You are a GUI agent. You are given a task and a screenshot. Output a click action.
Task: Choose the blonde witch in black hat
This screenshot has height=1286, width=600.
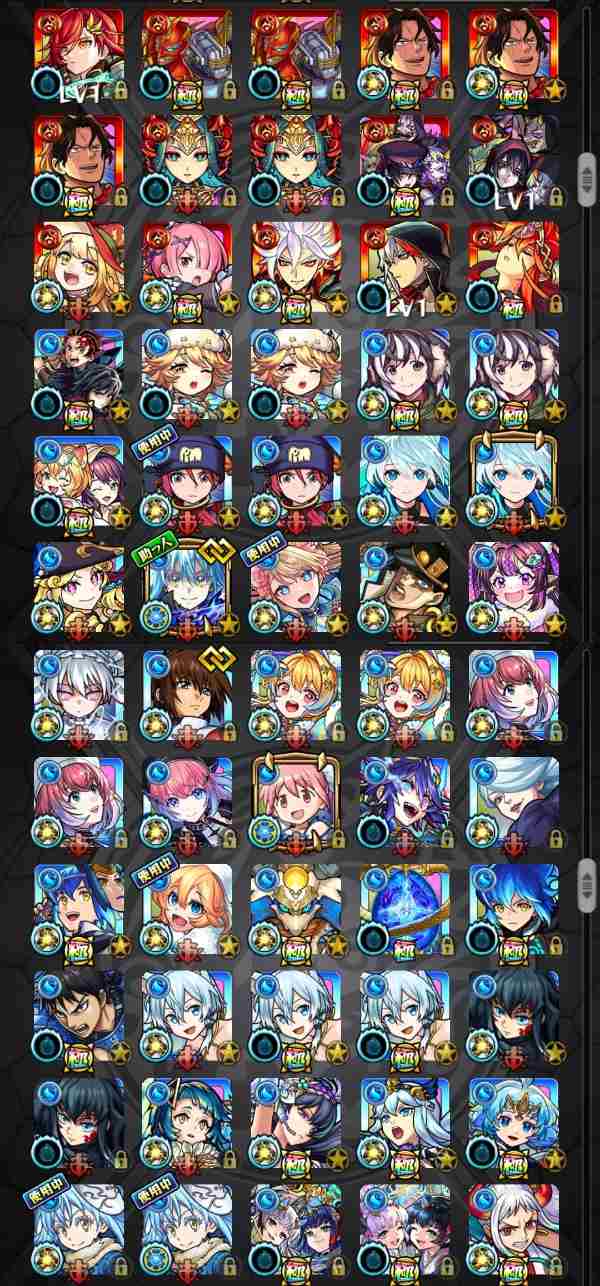click(78, 588)
